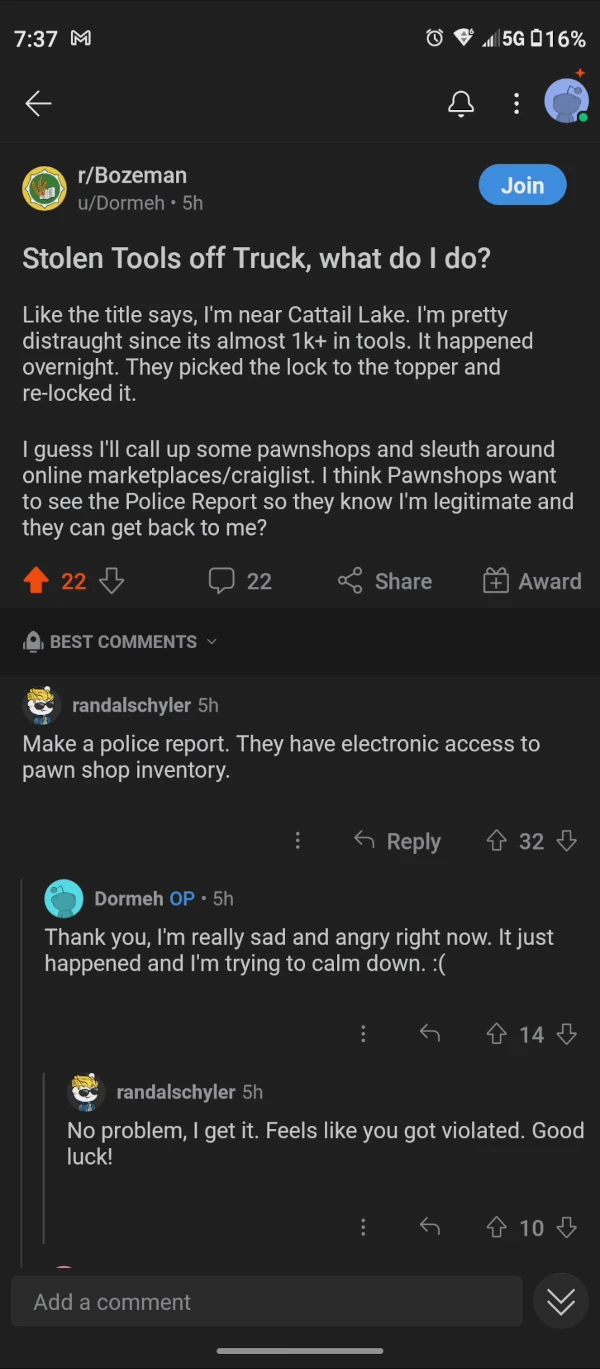Tap the Add a comment field
Screen dimensions: 600x1369
(266, 1301)
